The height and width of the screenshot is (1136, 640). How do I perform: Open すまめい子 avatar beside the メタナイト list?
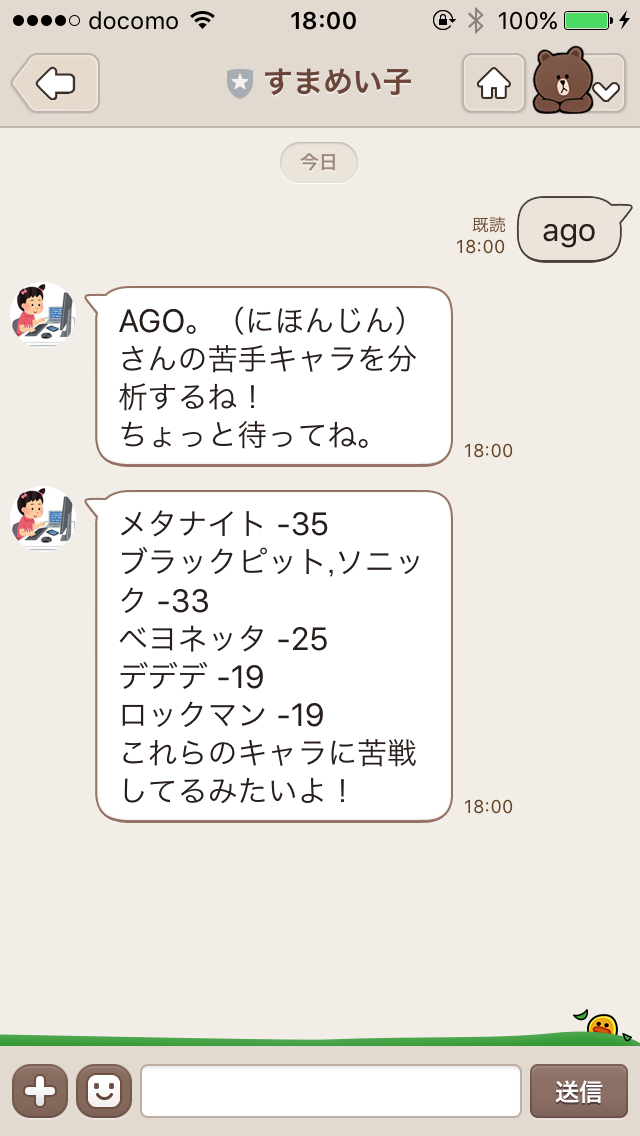pos(42,518)
